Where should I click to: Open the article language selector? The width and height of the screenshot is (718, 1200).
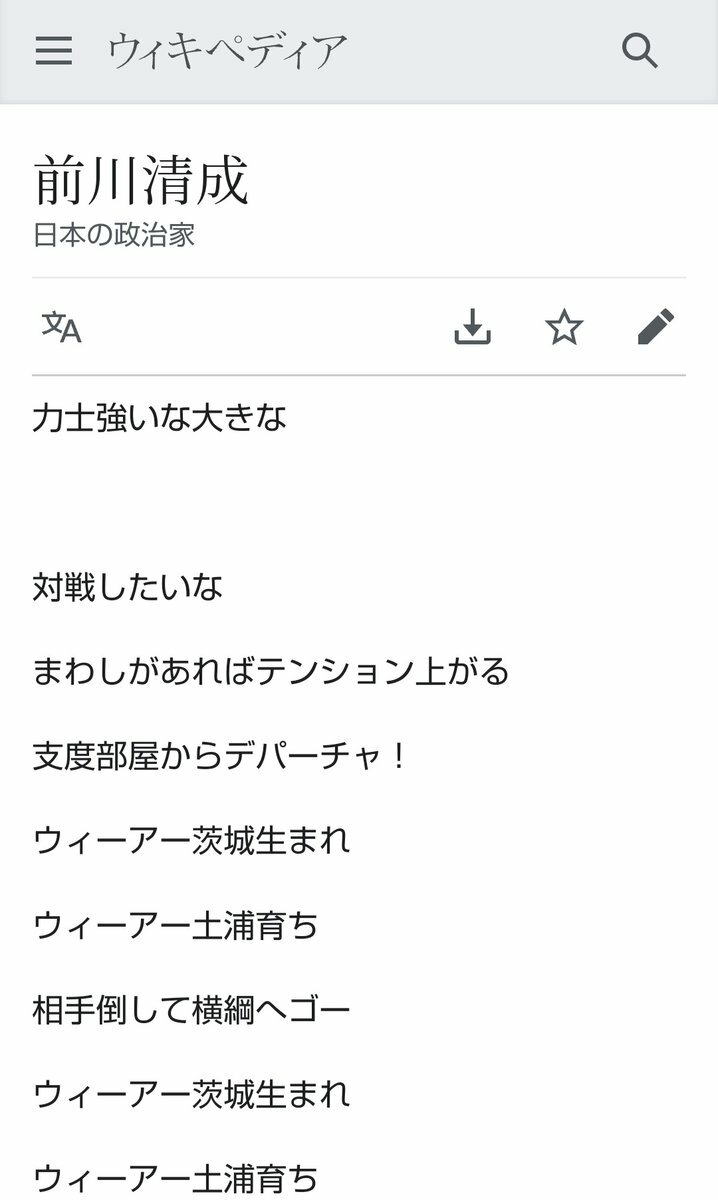coord(61,327)
